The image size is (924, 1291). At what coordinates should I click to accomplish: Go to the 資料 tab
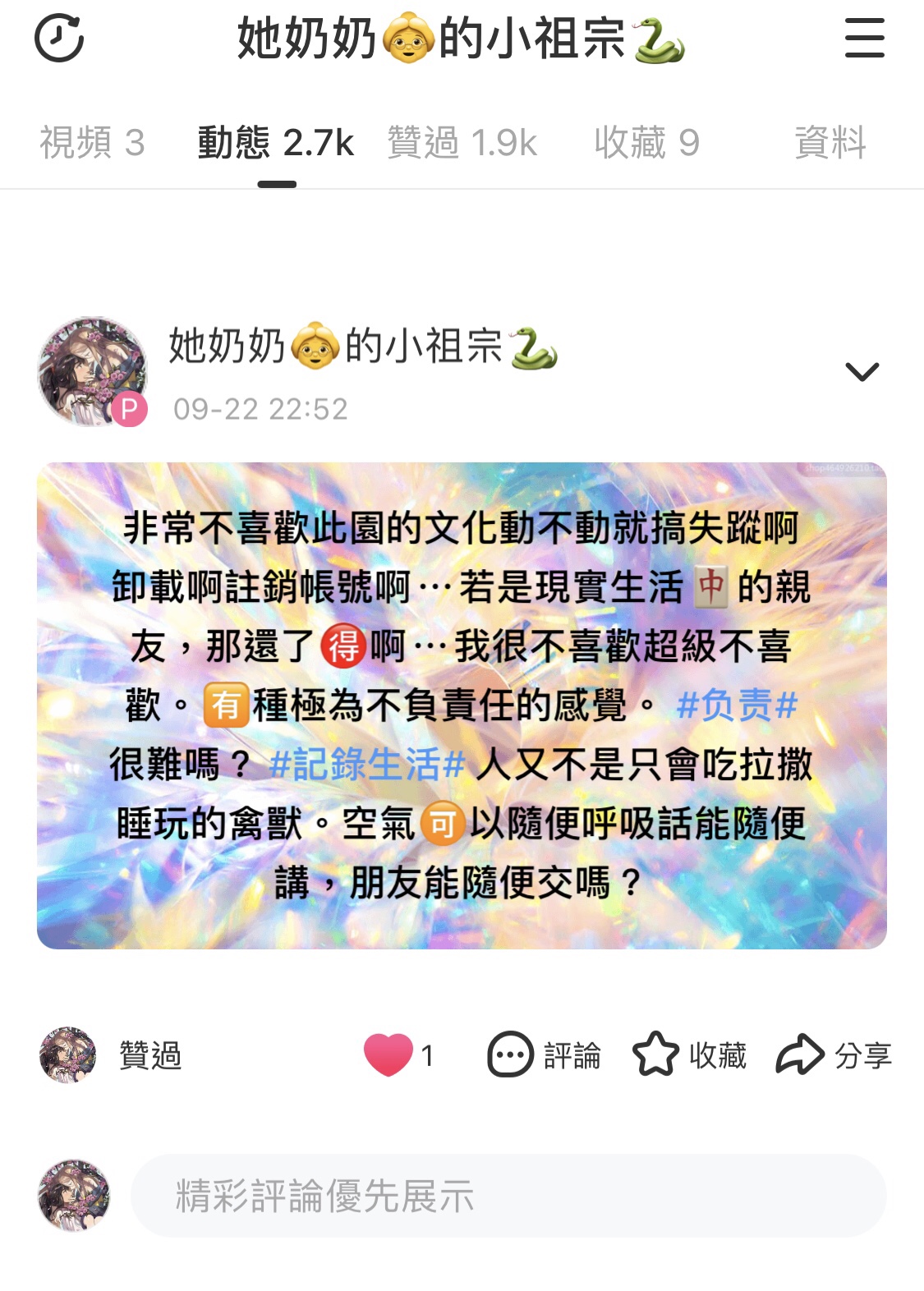coord(830,143)
